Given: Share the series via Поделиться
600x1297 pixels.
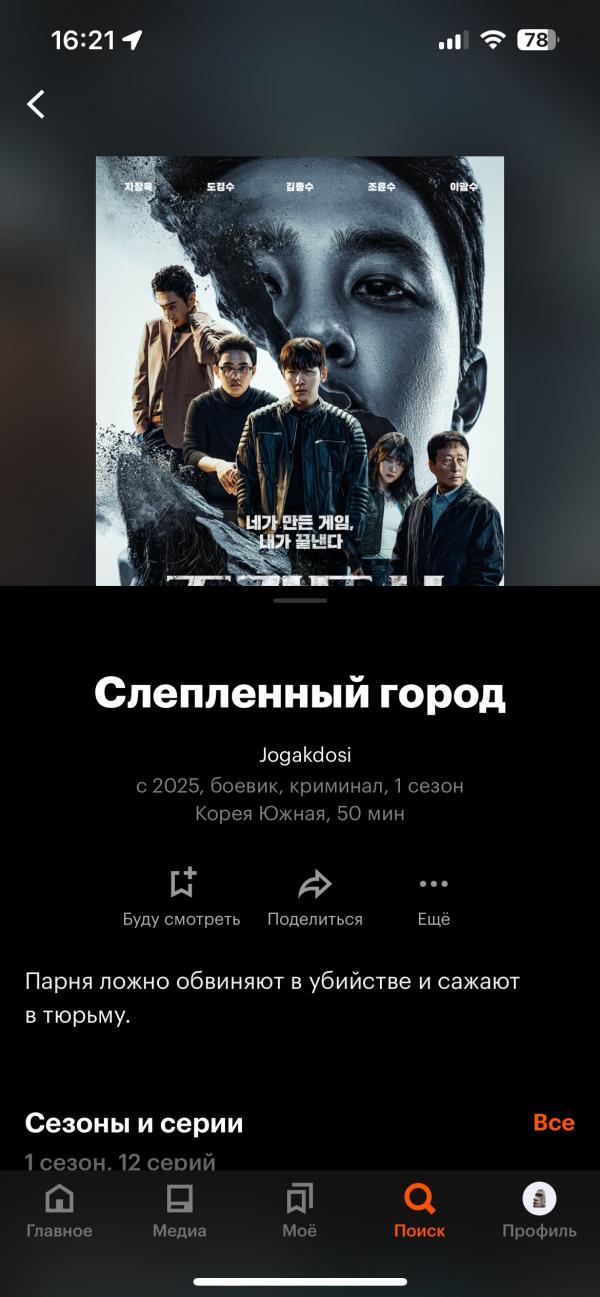Looking at the screenshot, I should (x=315, y=897).
